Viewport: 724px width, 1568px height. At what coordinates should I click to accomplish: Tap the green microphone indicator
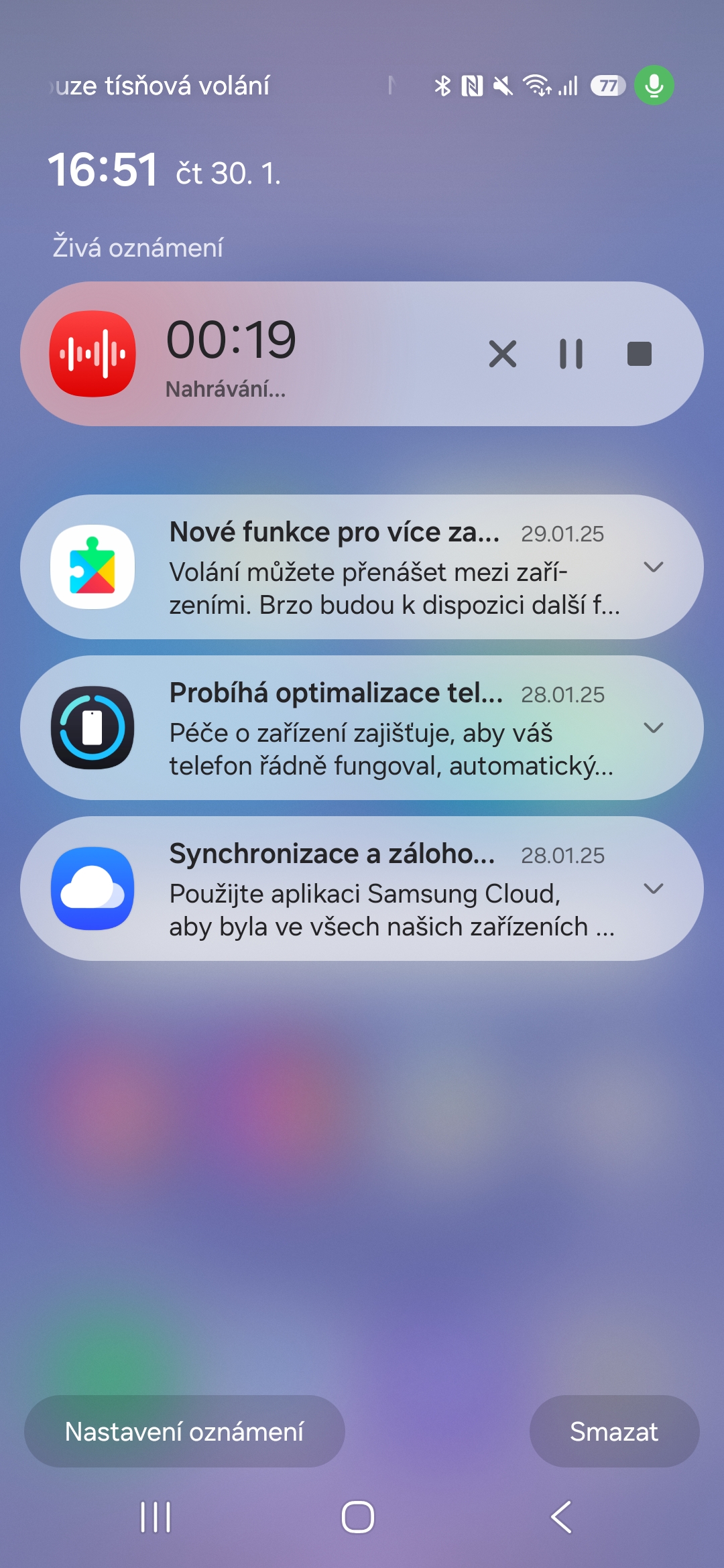[654, 85]
